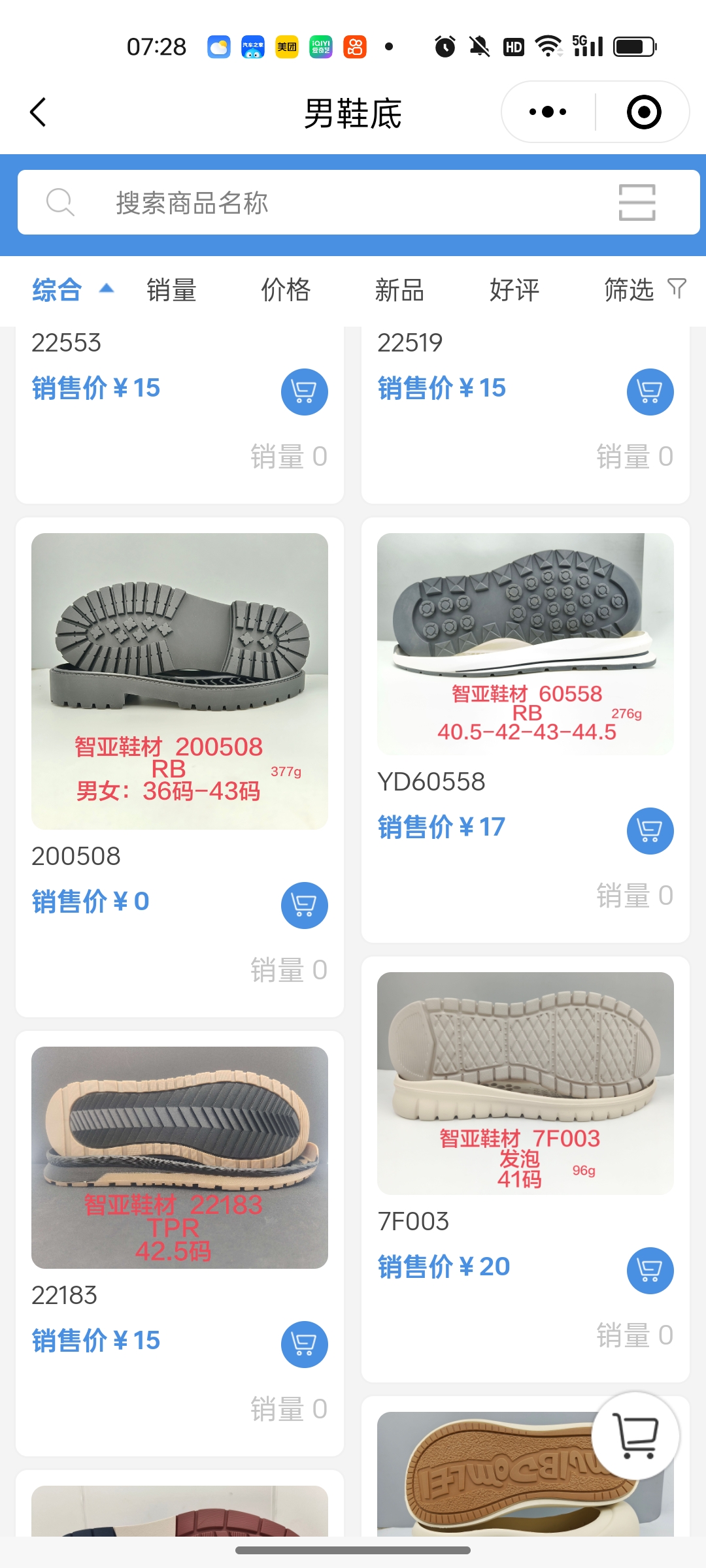Open the 7F003 foam sole product
The image size is (706, 1568).
pos(525,1083)
